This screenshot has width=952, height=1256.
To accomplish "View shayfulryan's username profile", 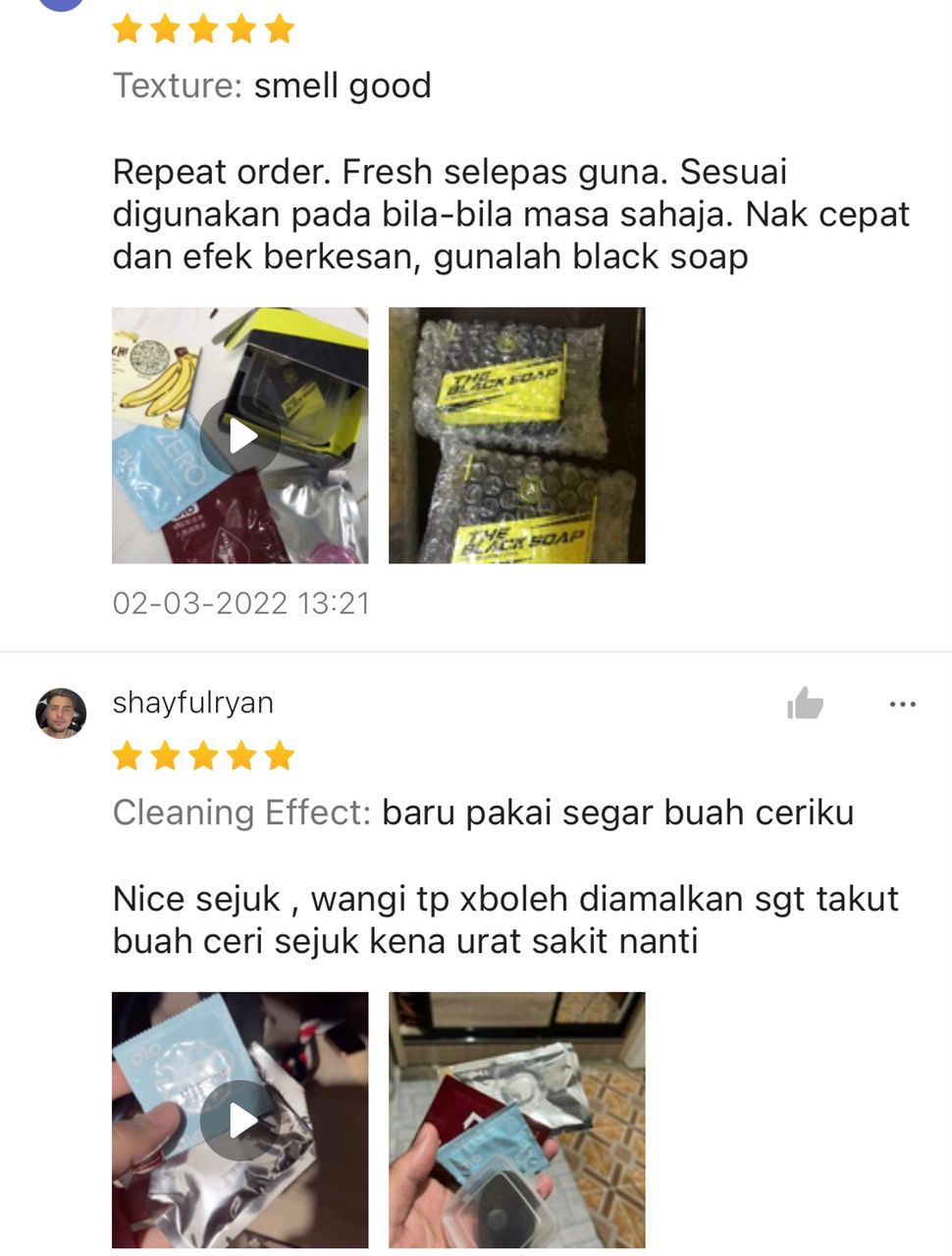I will (193, 703).
